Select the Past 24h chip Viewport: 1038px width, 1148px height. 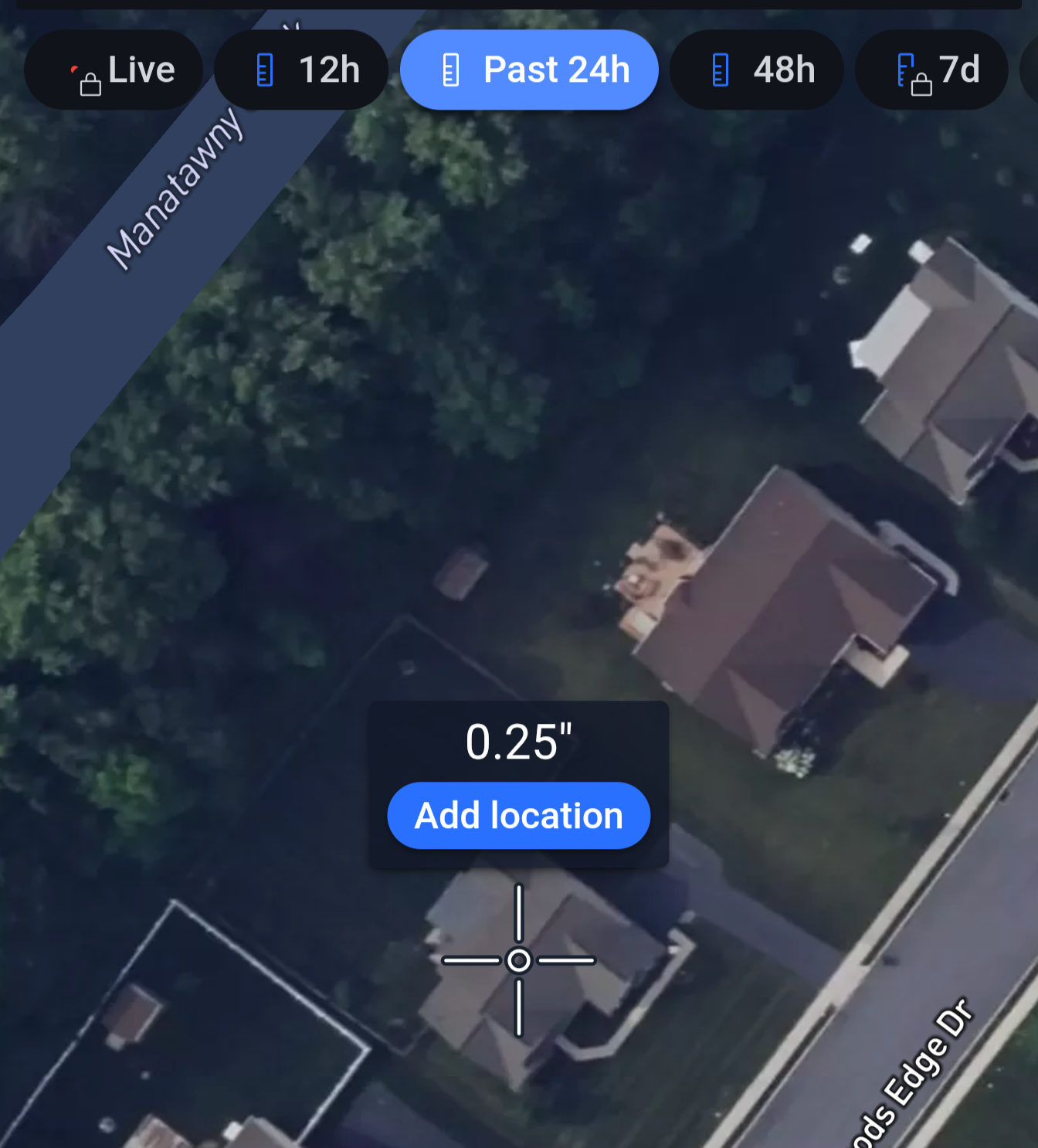point(529,70)
